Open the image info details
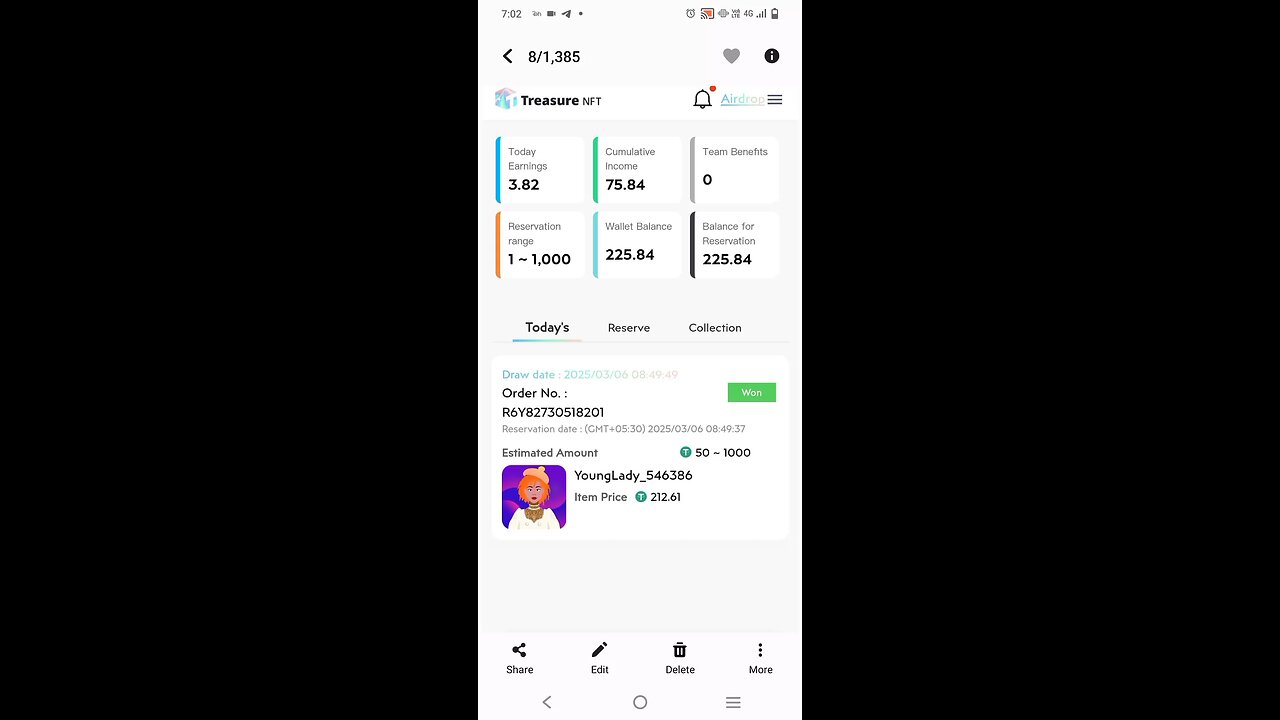 [771, 57]
